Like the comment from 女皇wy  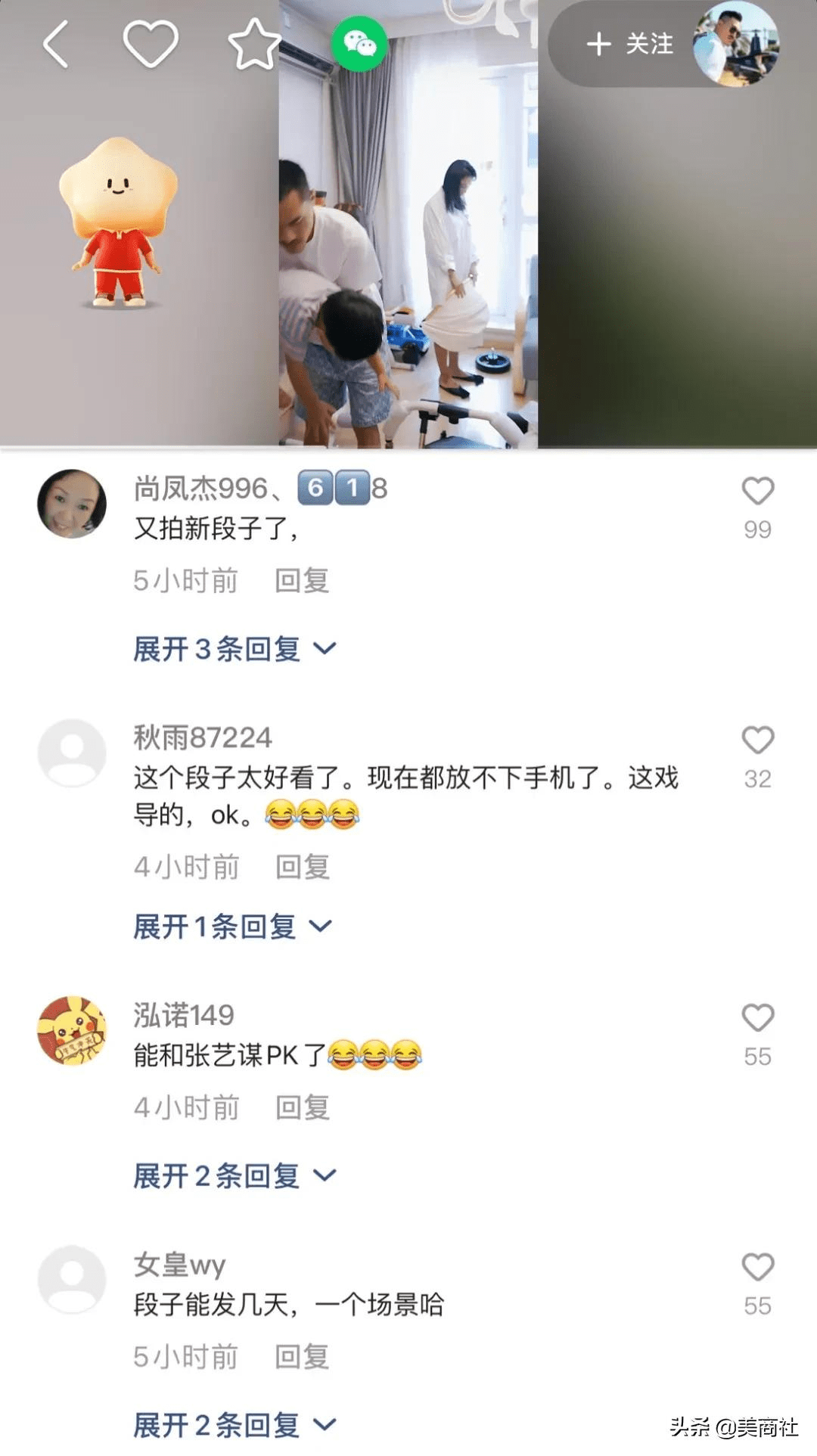[x=757, y=1267]
